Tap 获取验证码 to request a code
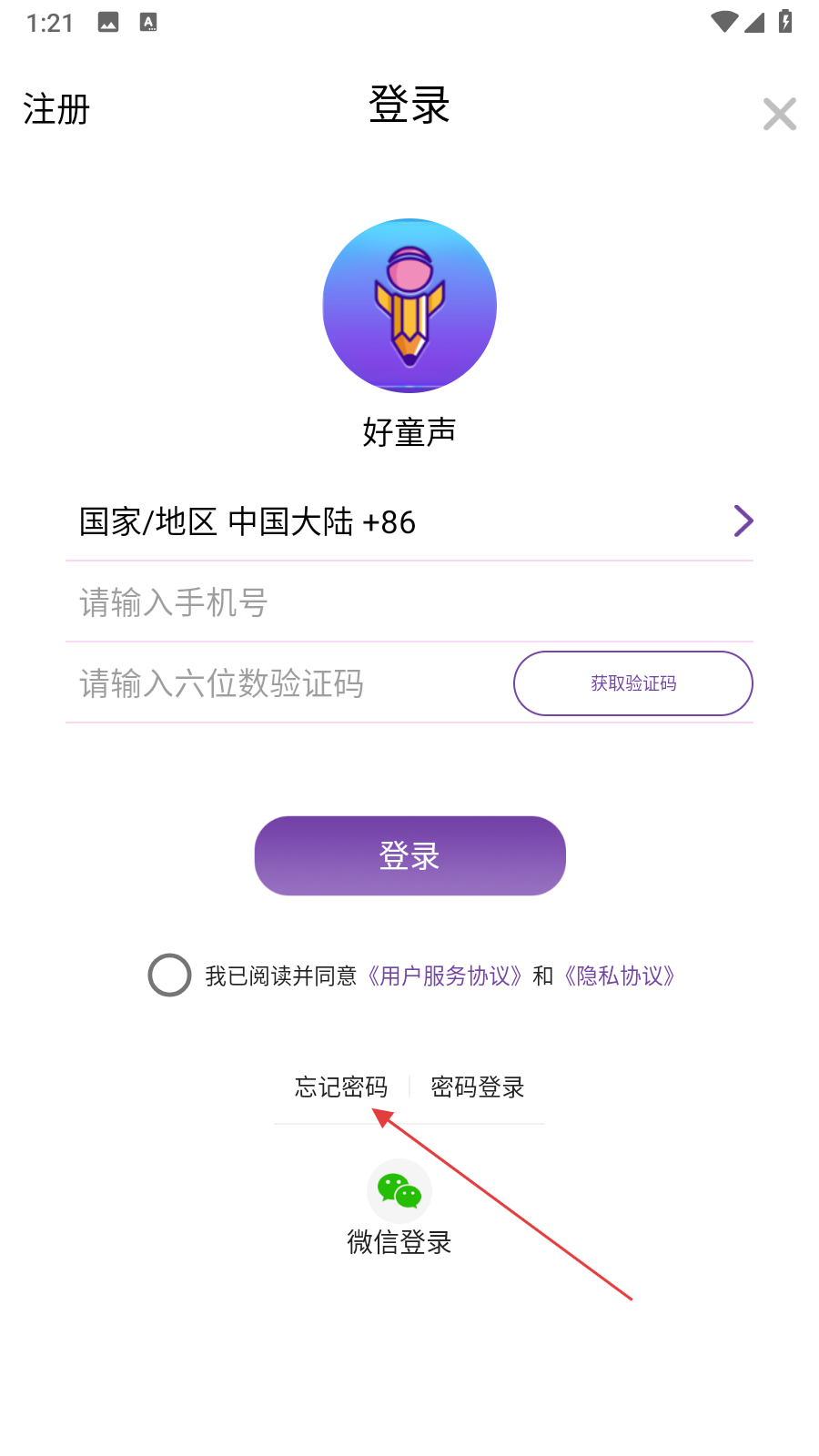This screenshot has height=1456, width=819. click(633, 683)
